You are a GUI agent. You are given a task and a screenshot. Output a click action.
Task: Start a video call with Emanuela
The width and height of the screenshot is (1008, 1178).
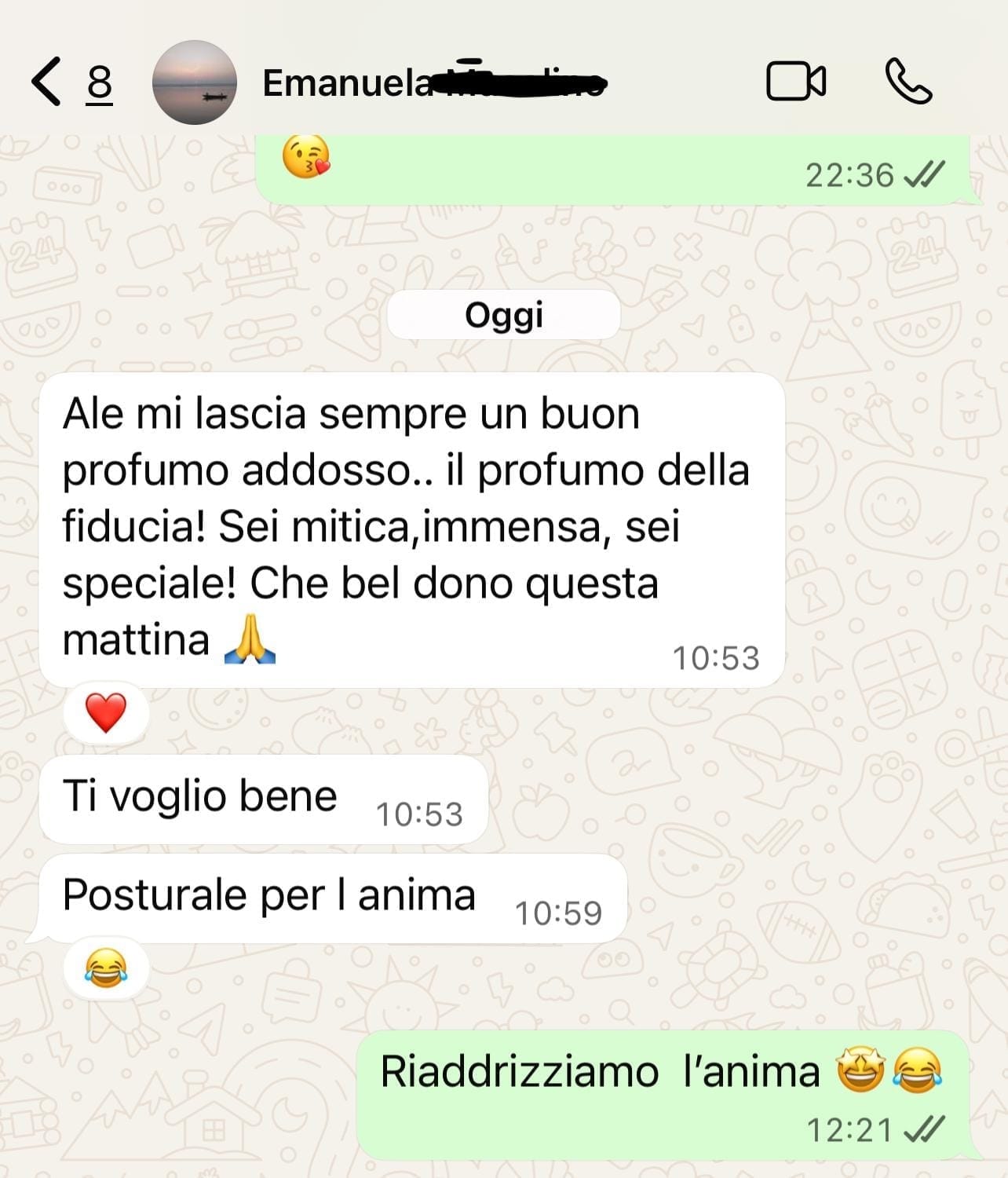[x=795, y=82]
